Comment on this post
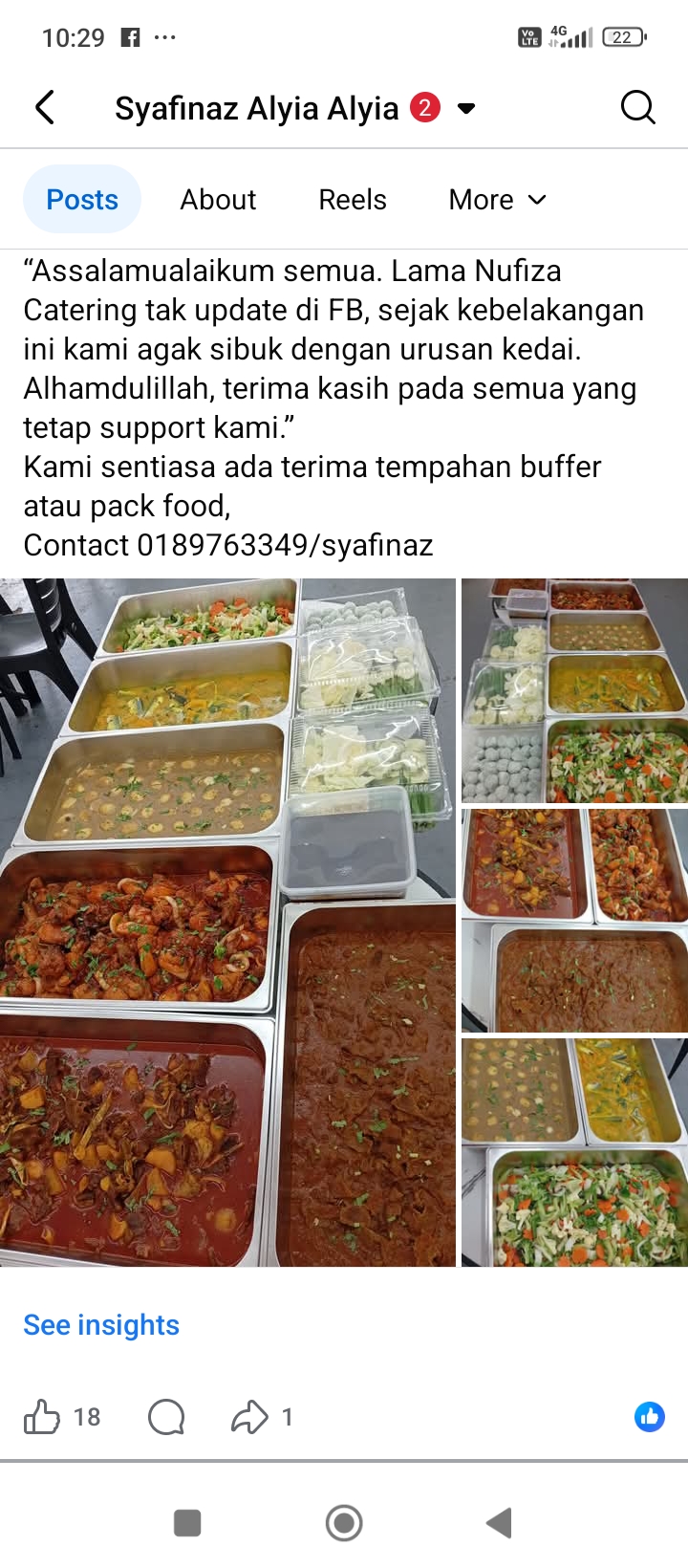Image resolution: width=688 pixels, height=1568 pixels. [166, 1417]
